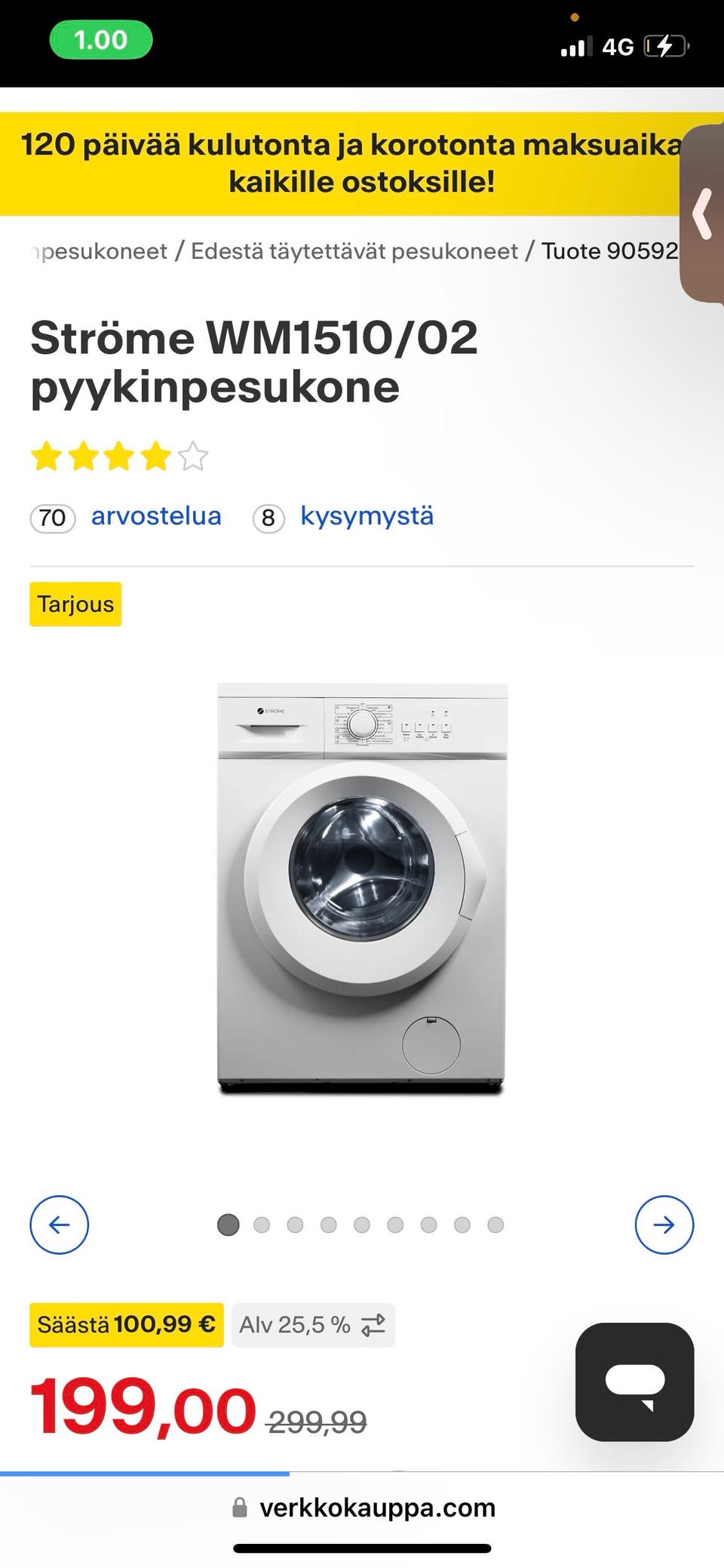Show the previous product image
The width and height of the screenshot is (724, 1568).
[x=59, y=1225]
